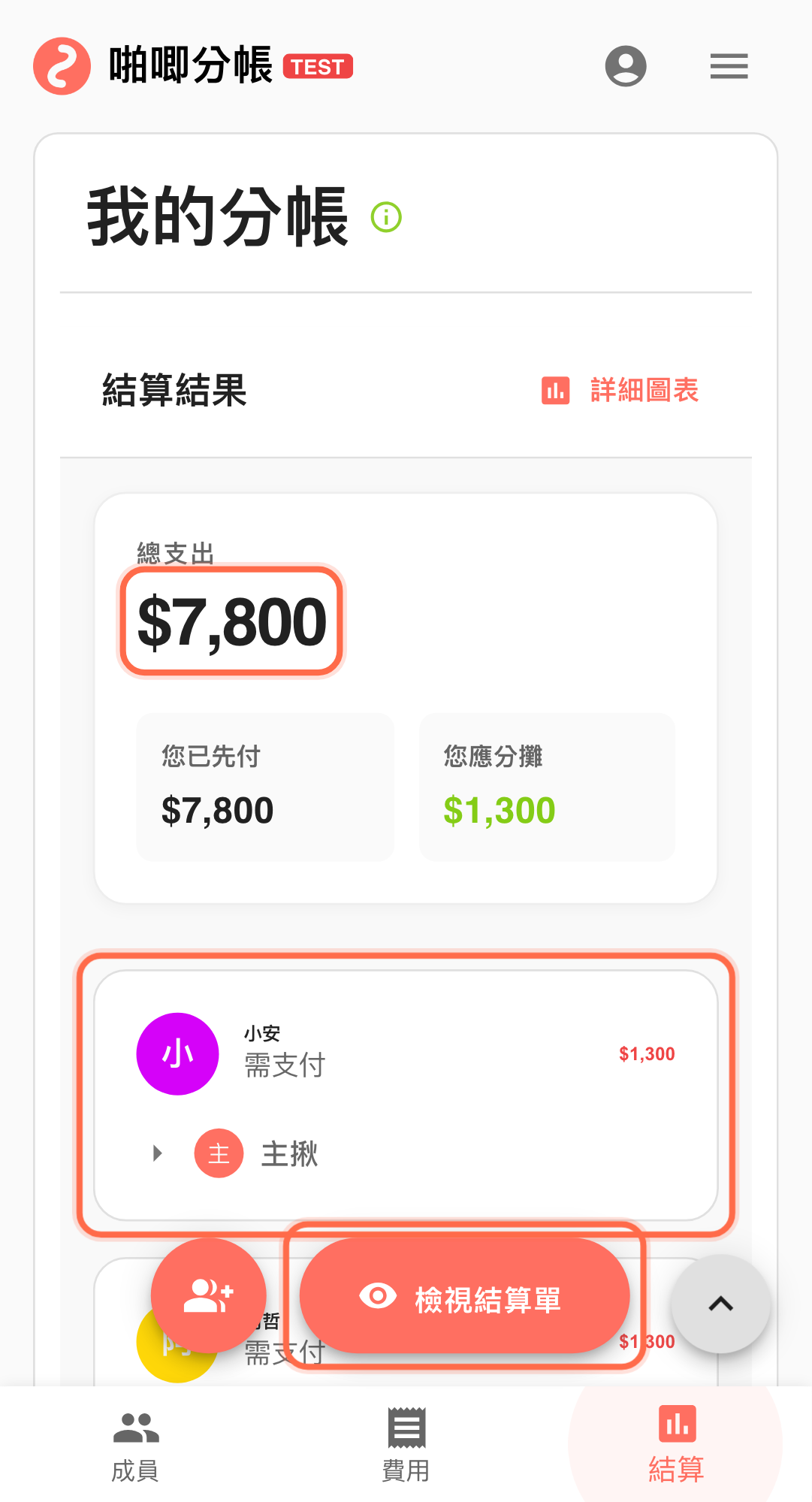812x1502 pixels.
Task: Click the add-member floating icon
Action: [209, 1295]
